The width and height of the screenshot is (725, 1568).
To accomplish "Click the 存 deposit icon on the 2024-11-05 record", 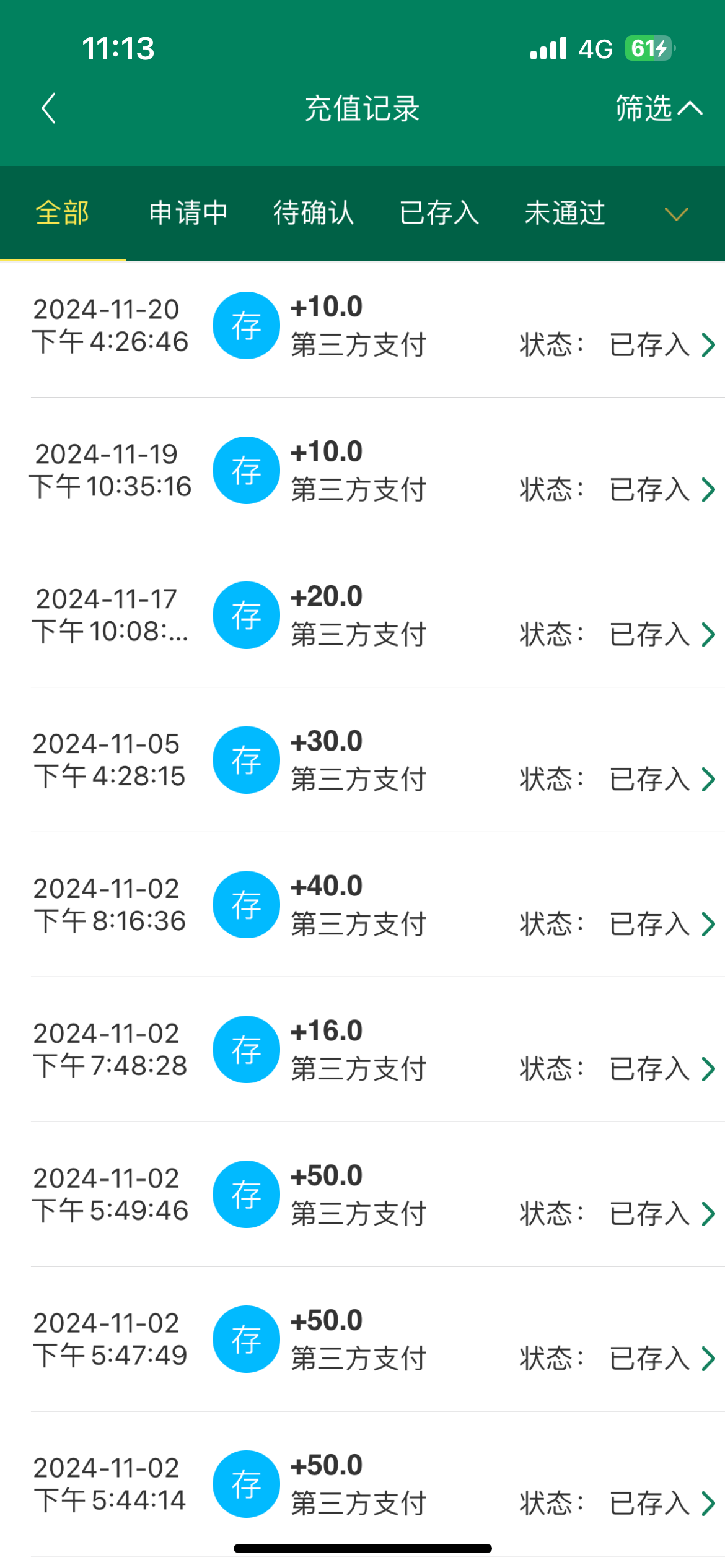I will point(246,760).
